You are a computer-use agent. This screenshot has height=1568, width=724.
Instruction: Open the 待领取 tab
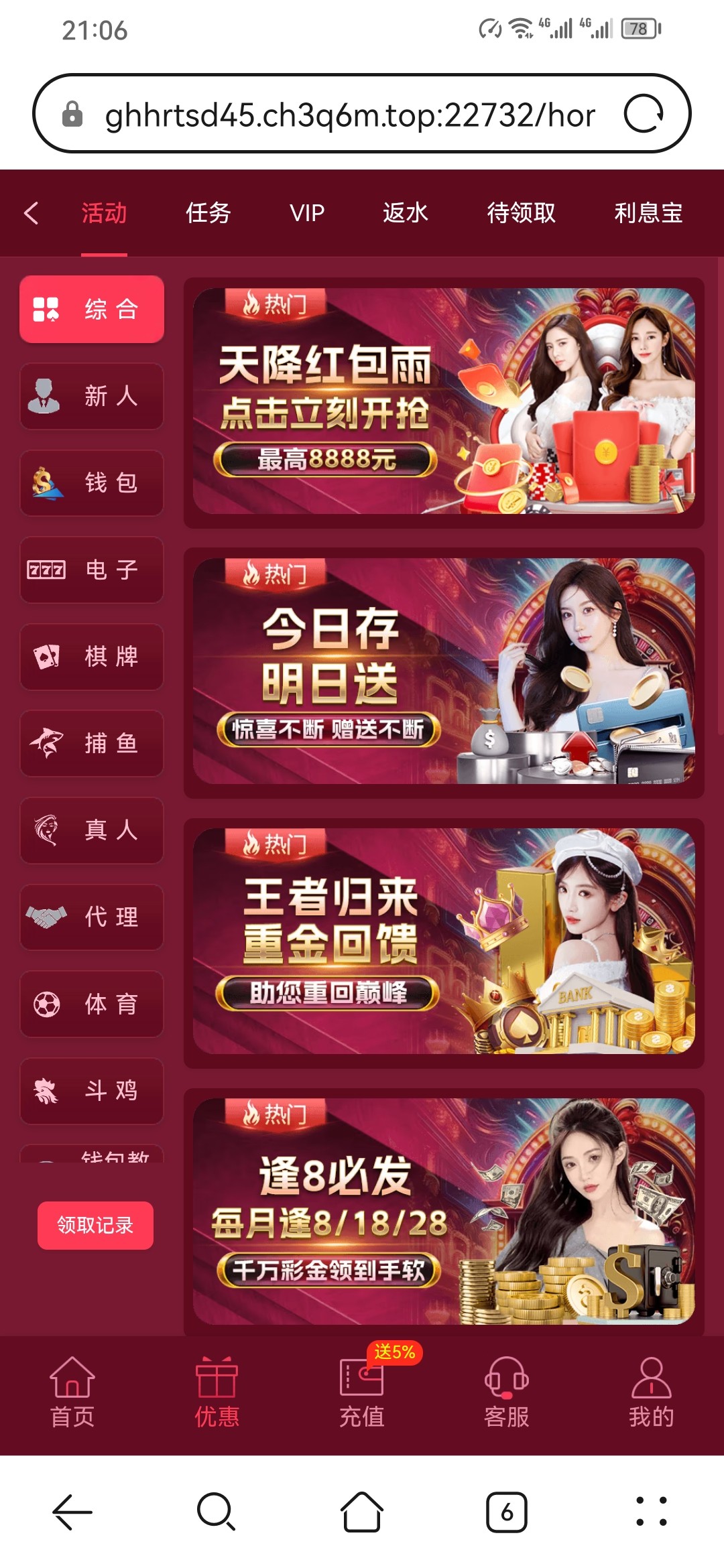click(521, 213)
